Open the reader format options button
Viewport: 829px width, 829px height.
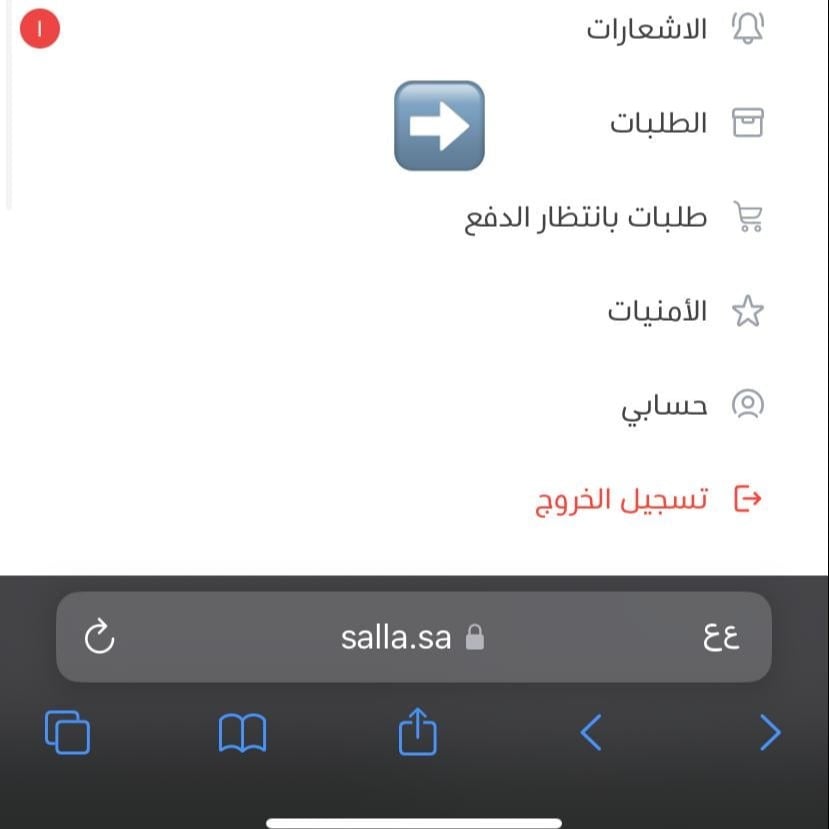tap(720, 637)
